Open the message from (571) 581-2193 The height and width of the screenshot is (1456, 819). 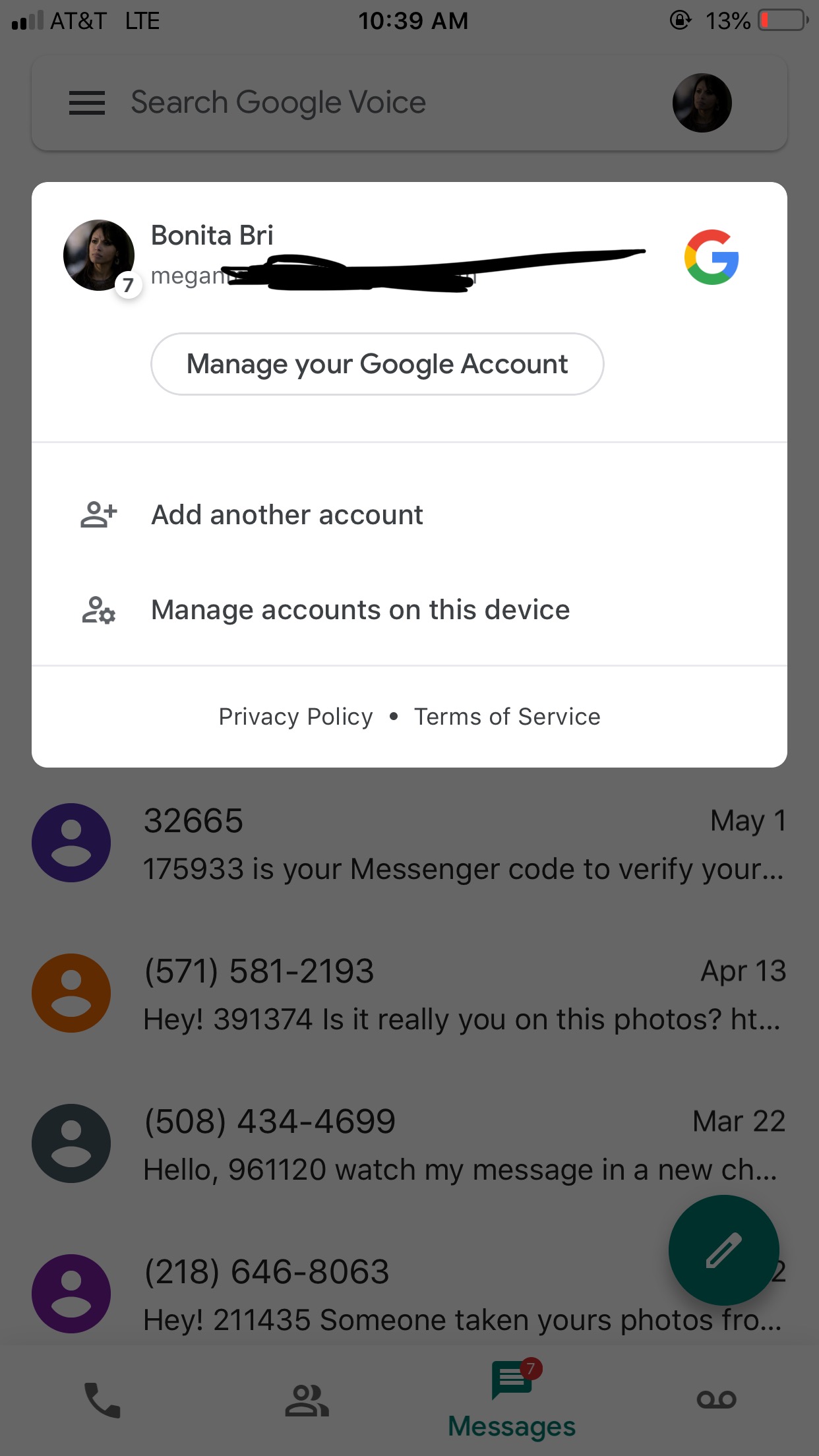click(409, 992)
